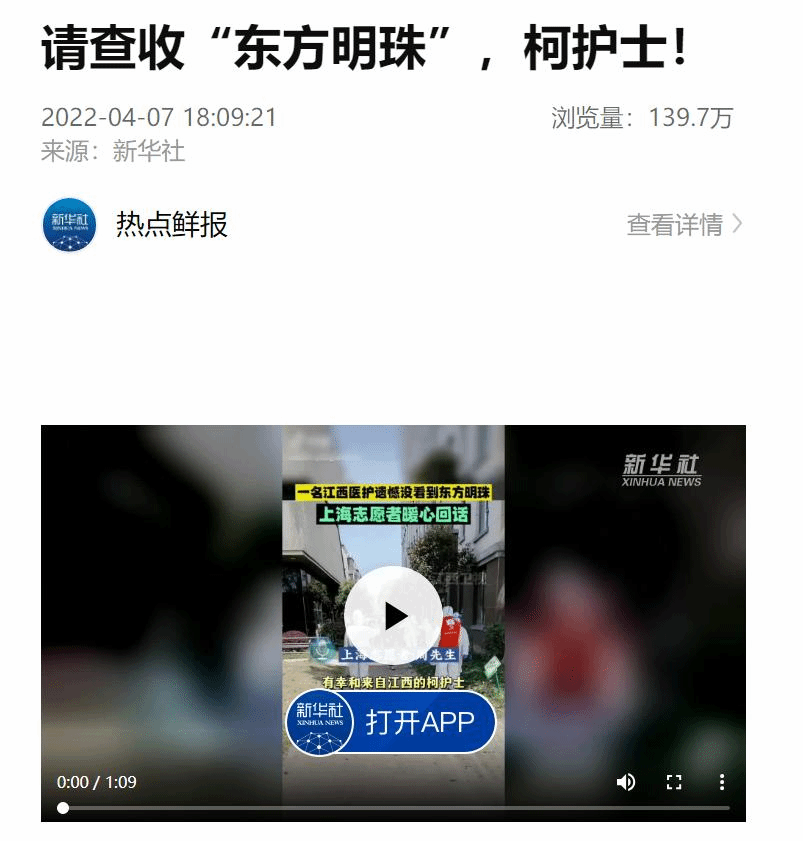Image resolution: width=803 pixels, height=841 pixels.
Task: Open the 热点鲜报 channel page
Action: coord(172,225)
